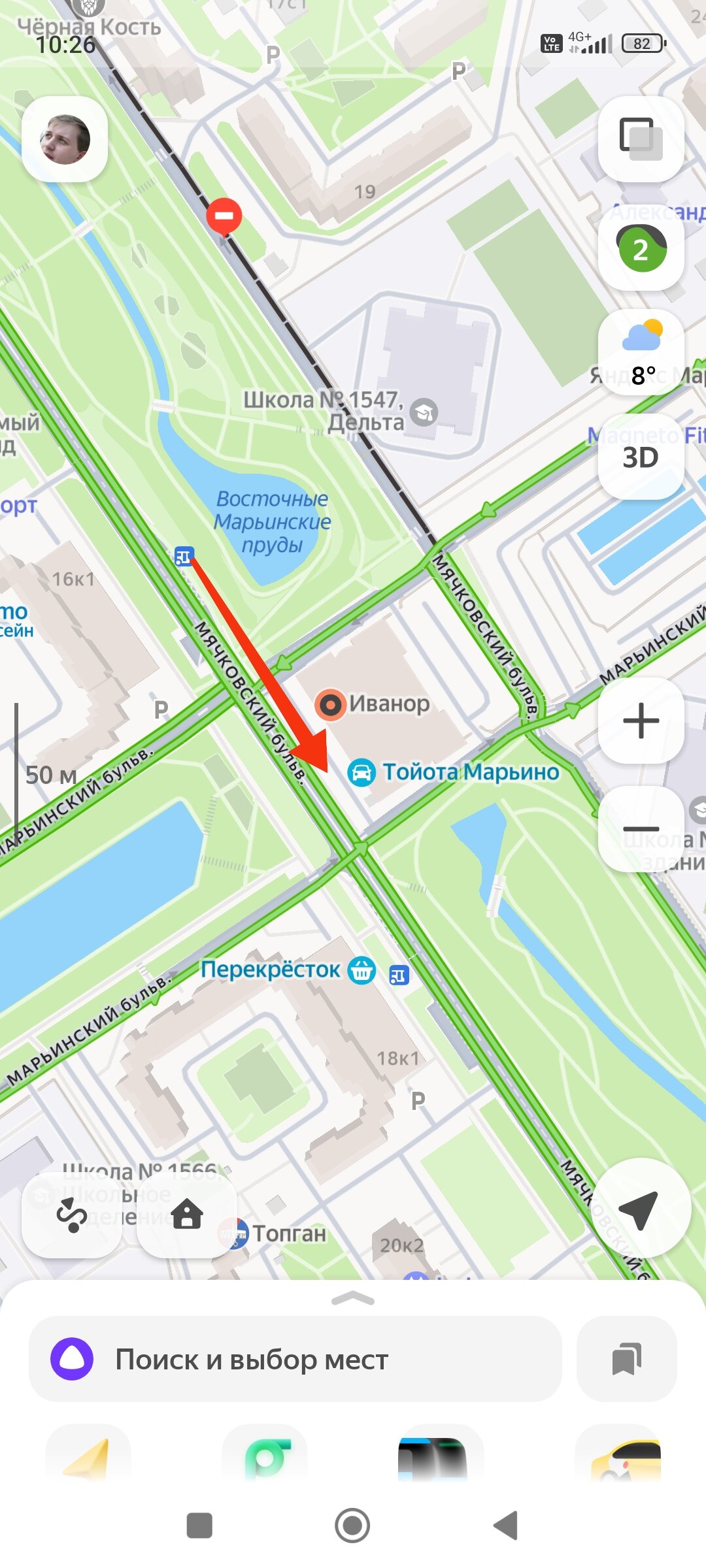
Task: Start a route to home
Action: point(187,1215)
